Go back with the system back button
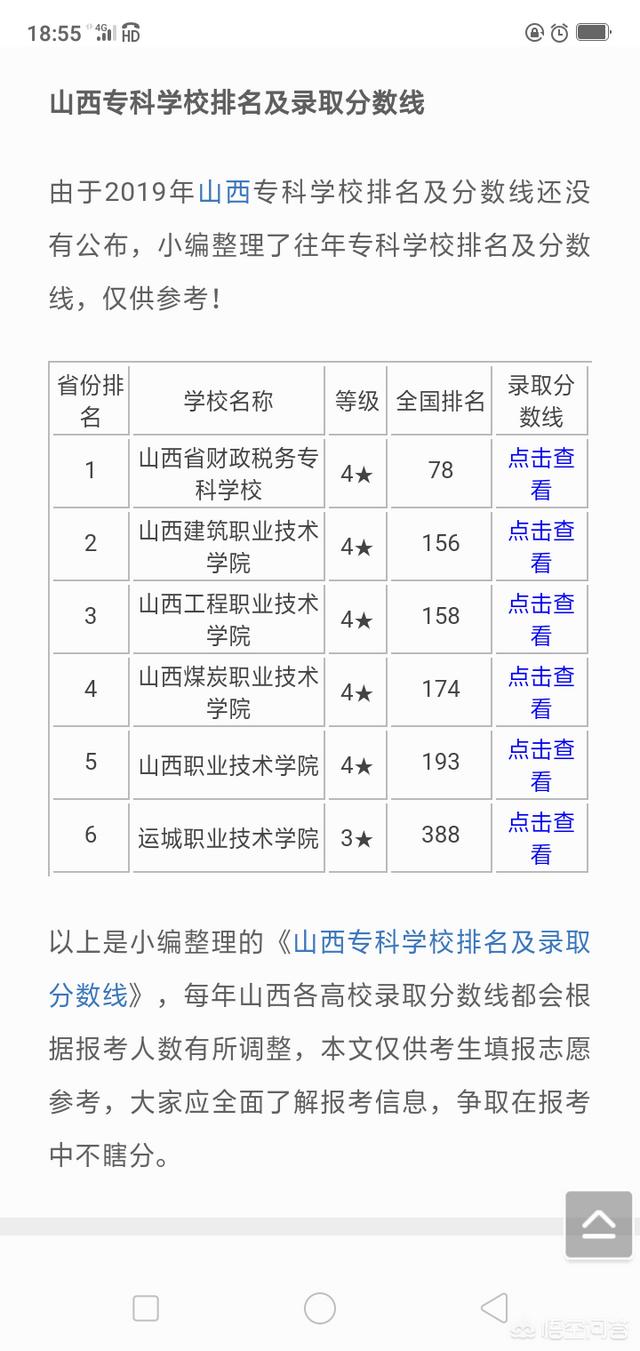 (x=494, y=1308)
